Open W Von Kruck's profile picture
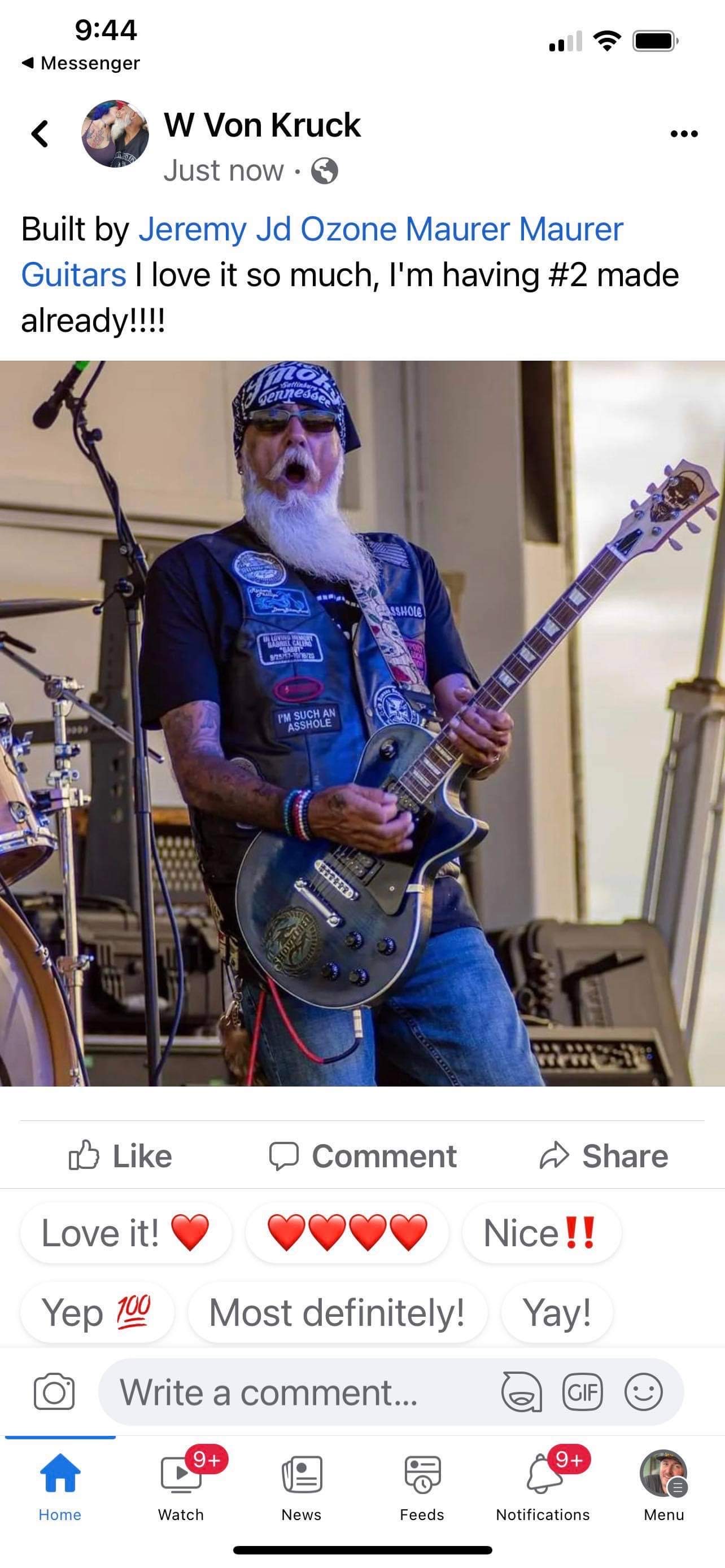The width and height of the screenshot is (725, 1568). coord(115,134)
